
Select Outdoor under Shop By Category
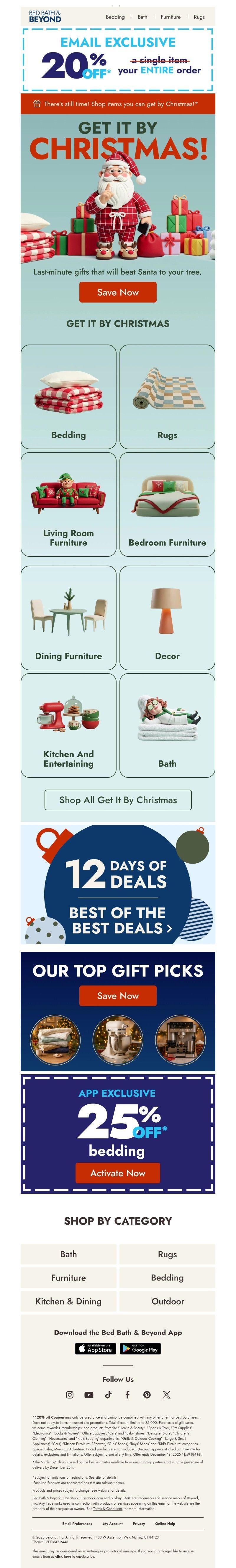(x=167, y=1301)
